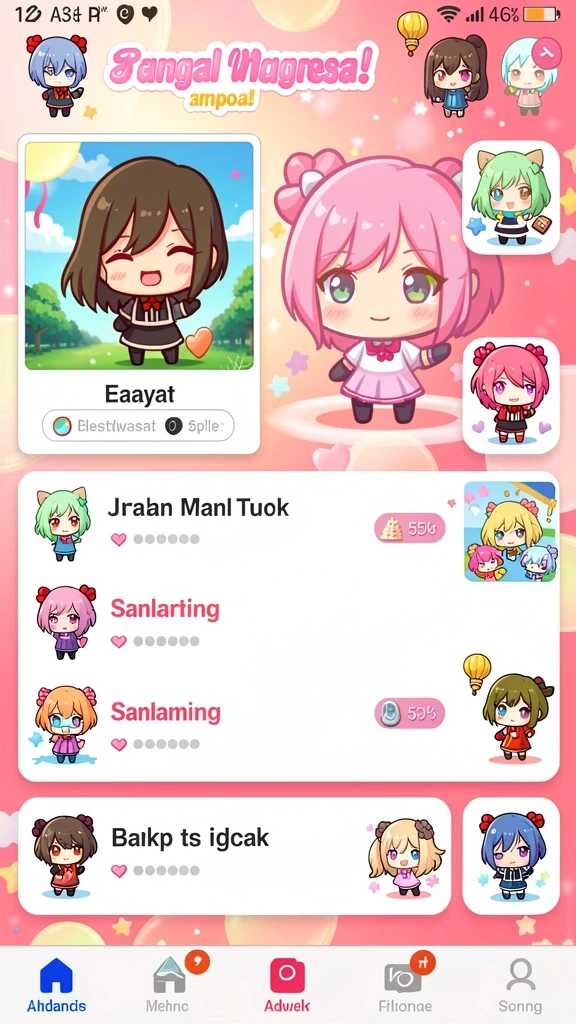
Task: Go to the Fitonae tab
Action: pos(405,985)
